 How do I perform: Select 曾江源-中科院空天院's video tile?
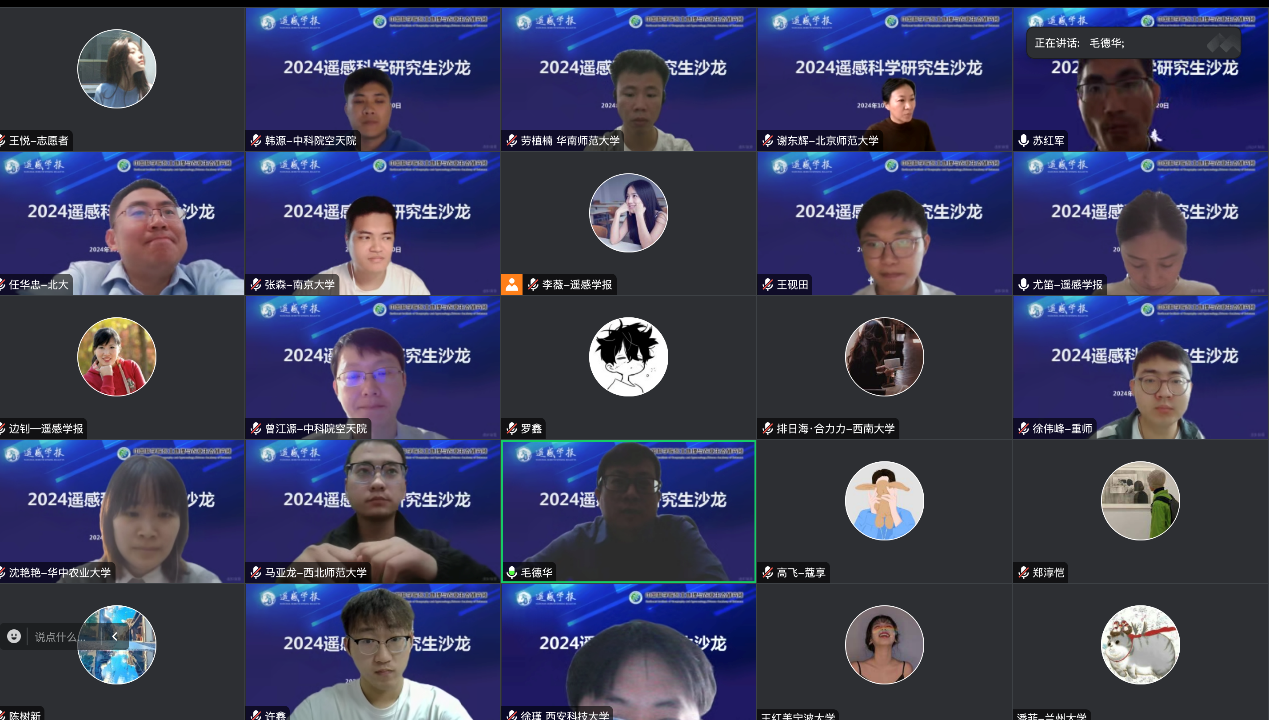coord(372,368)
